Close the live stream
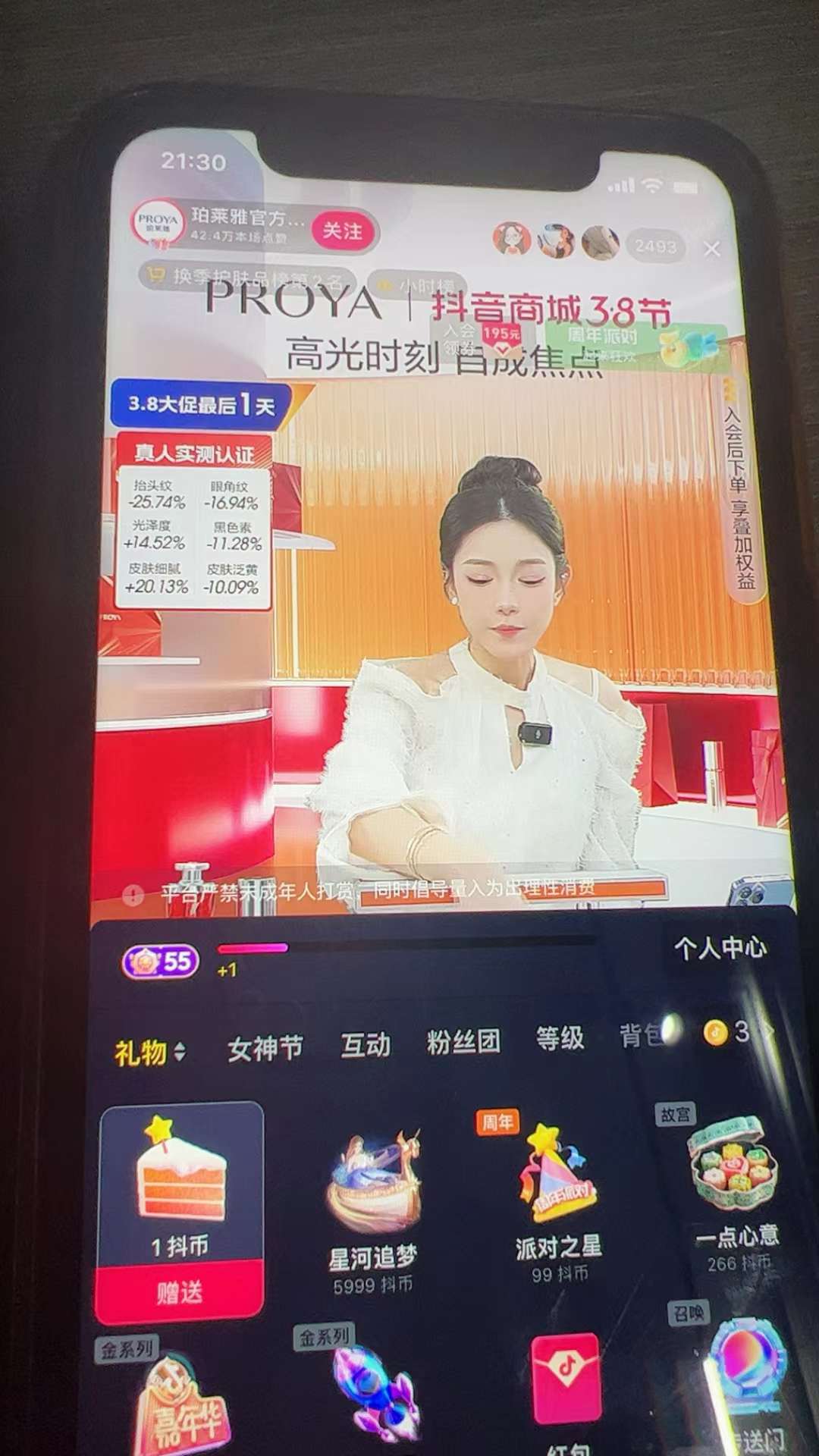819x1456 pixels. (x=711, y=249)
